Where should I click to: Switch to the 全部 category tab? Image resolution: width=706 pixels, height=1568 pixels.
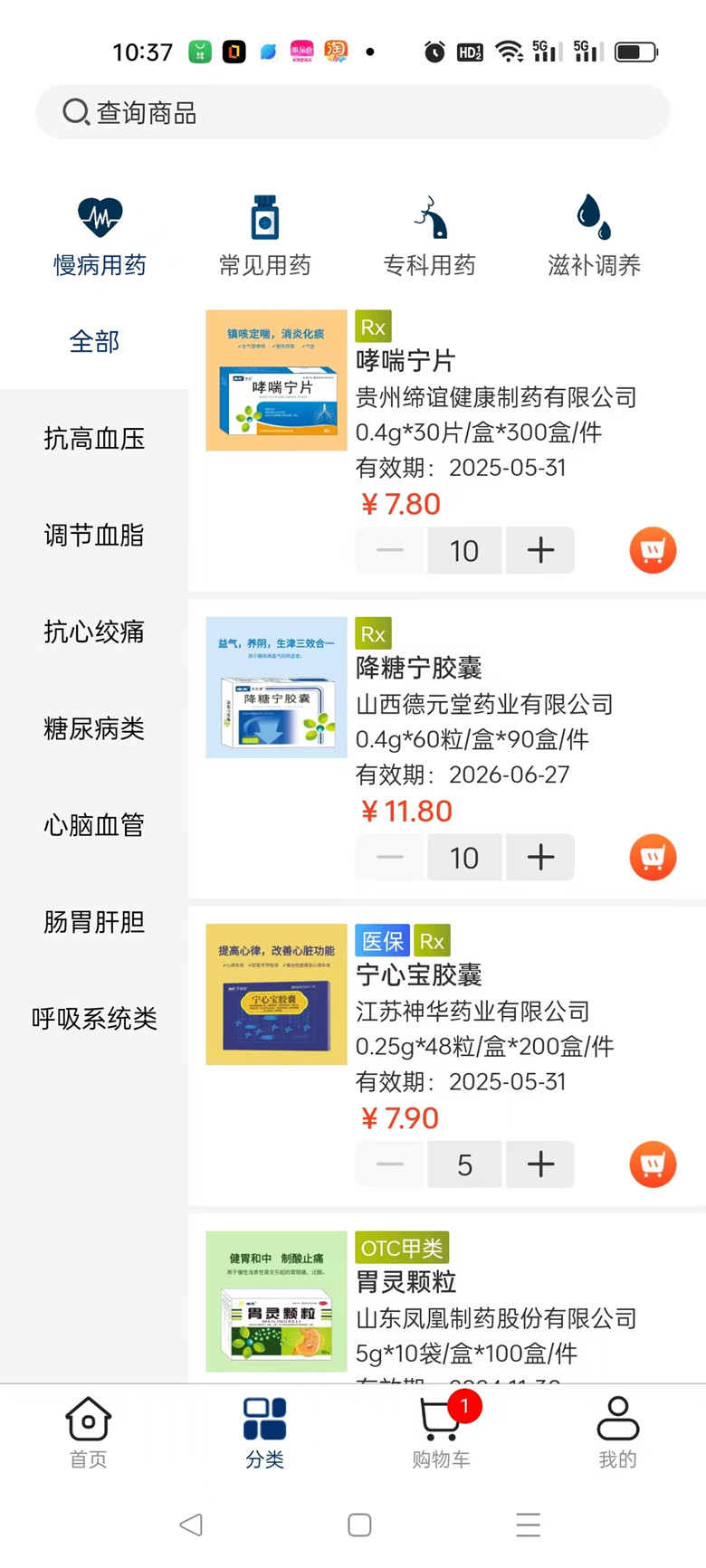pos(95,341)
